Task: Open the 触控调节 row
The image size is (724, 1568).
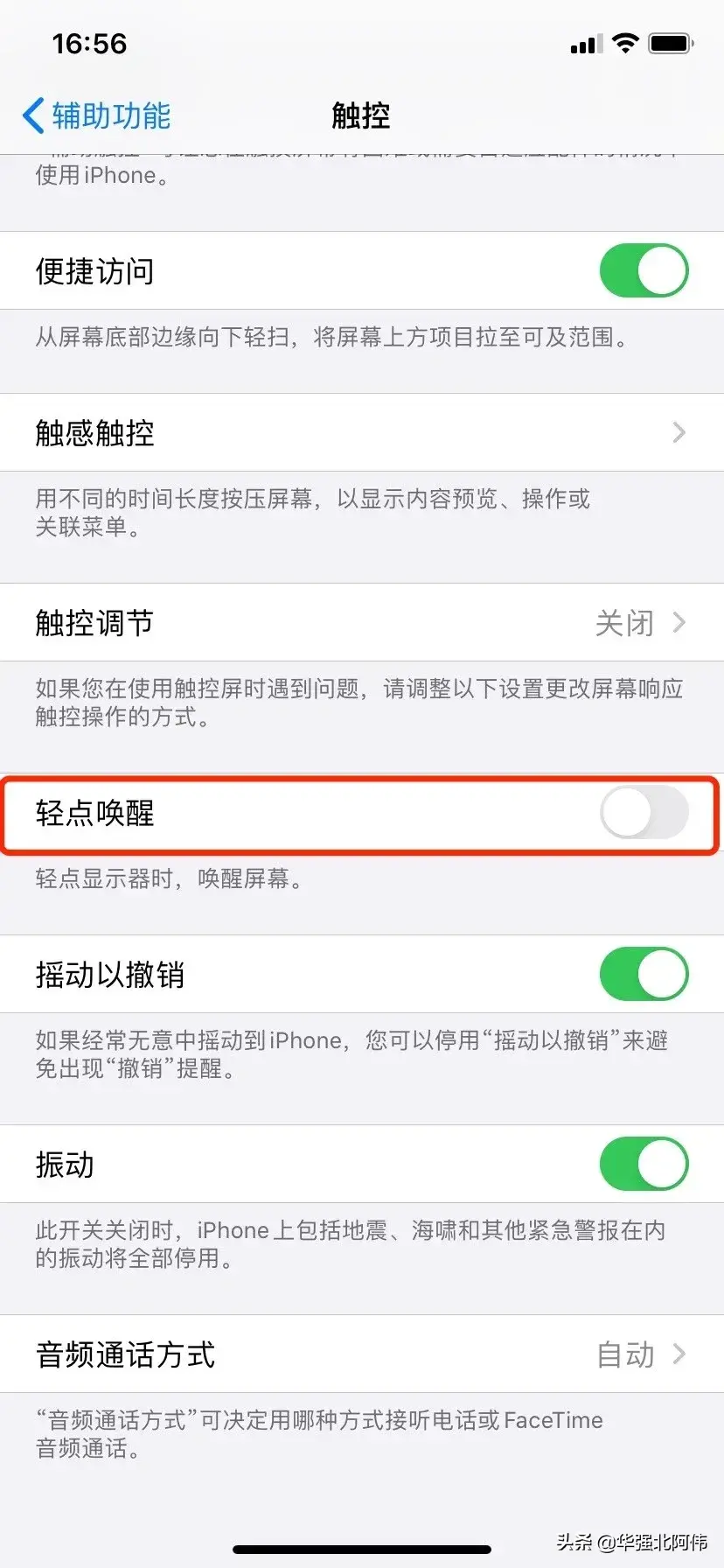Action: (361, 623)
